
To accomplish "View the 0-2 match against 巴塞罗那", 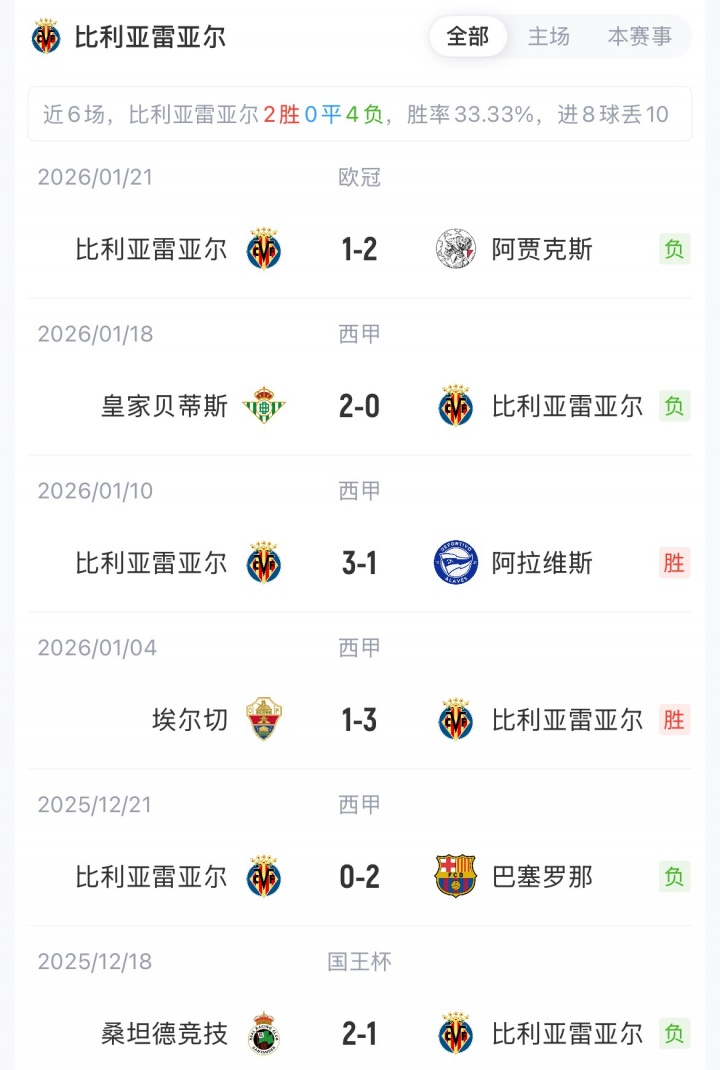I will 359,877.
